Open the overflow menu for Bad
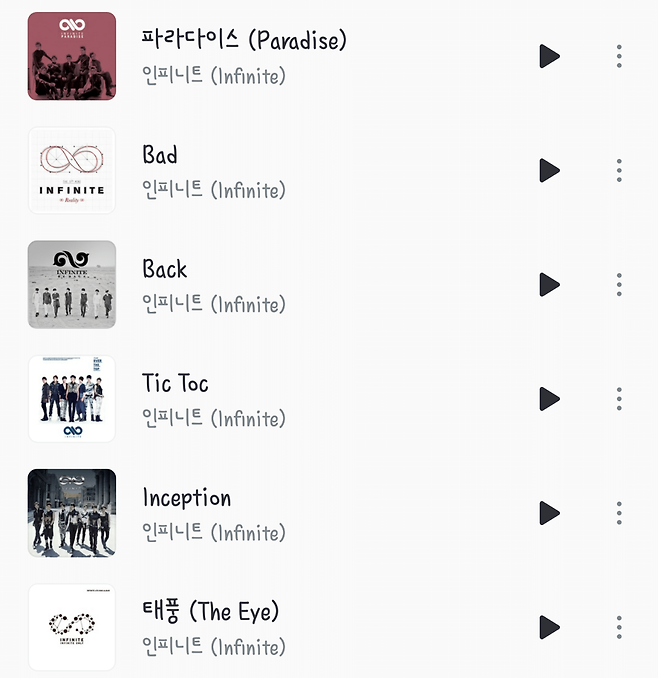This screenshot has width=658, height=678. point(619,170)
